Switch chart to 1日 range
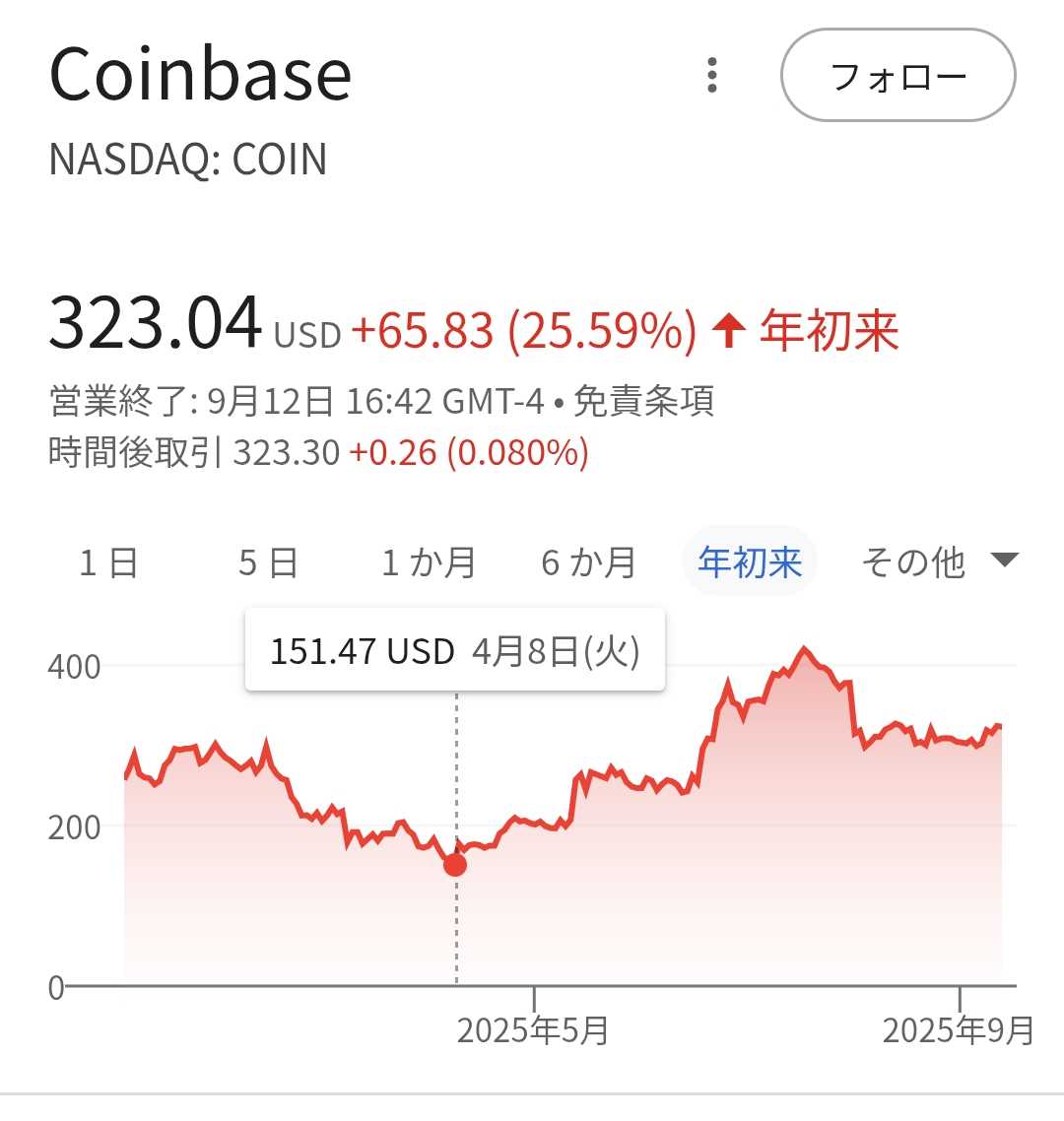1064x1121 pixels. 108,561
